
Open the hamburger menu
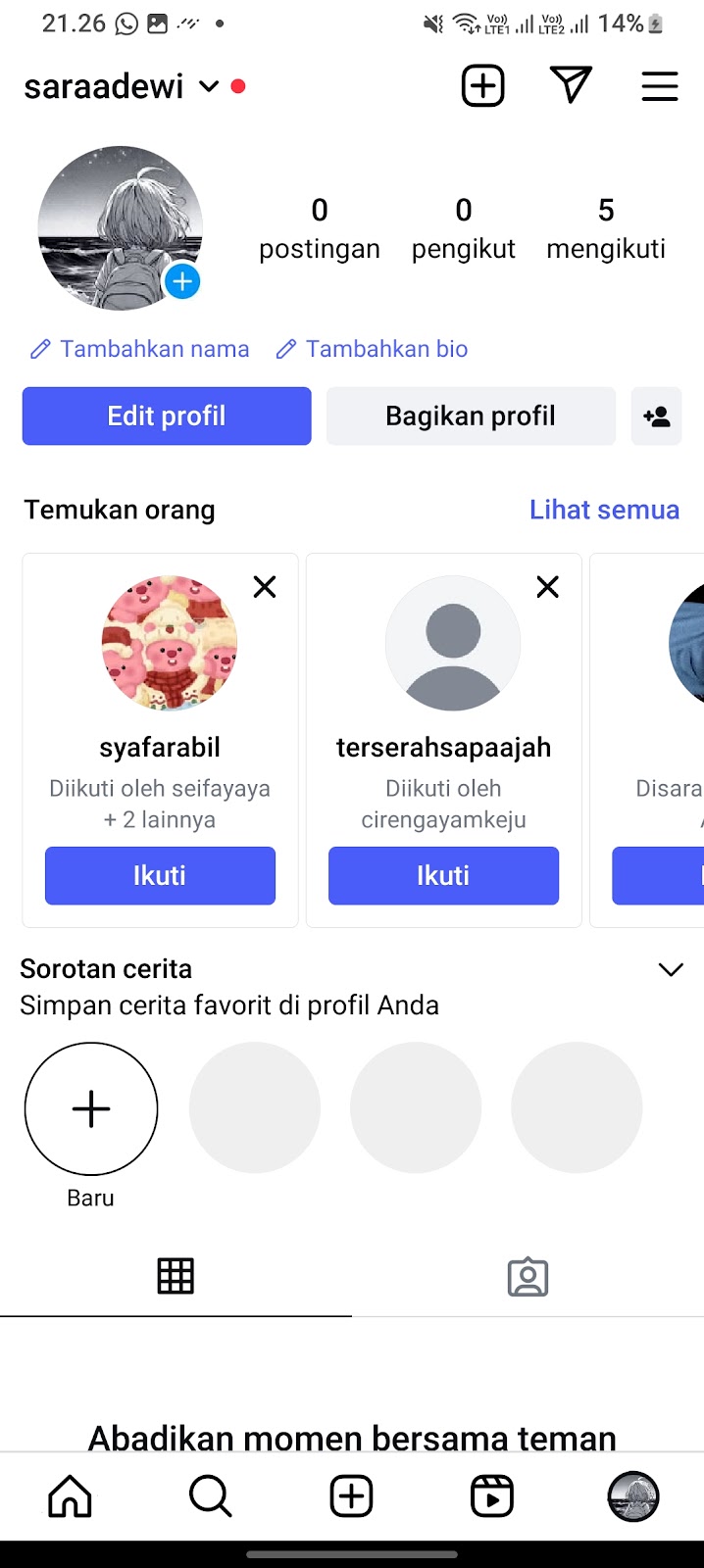click(x=660, y=86)
